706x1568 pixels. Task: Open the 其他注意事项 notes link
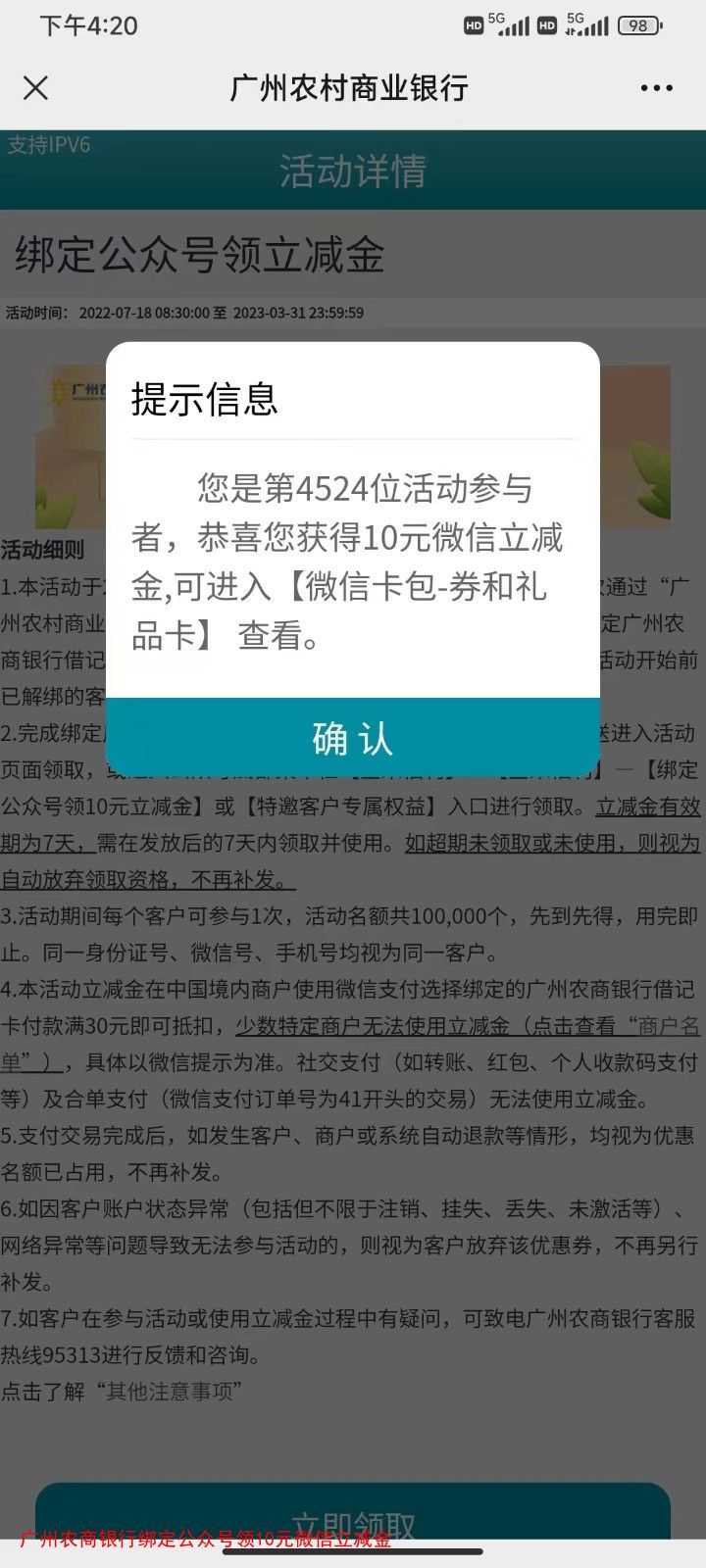pyautogui.click(x=173, y=1392)
